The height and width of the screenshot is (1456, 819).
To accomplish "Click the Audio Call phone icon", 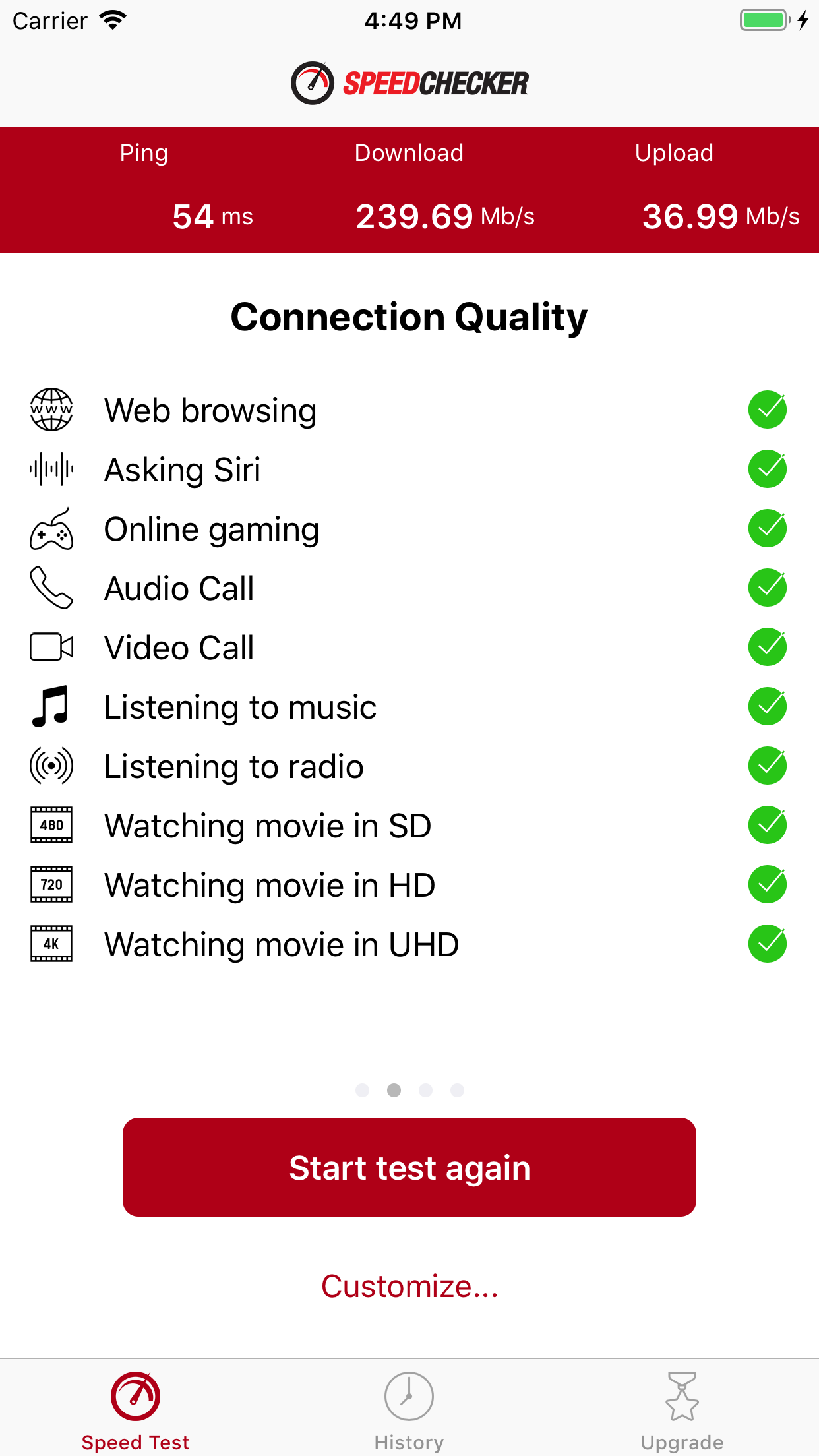I will click(52, 588).
